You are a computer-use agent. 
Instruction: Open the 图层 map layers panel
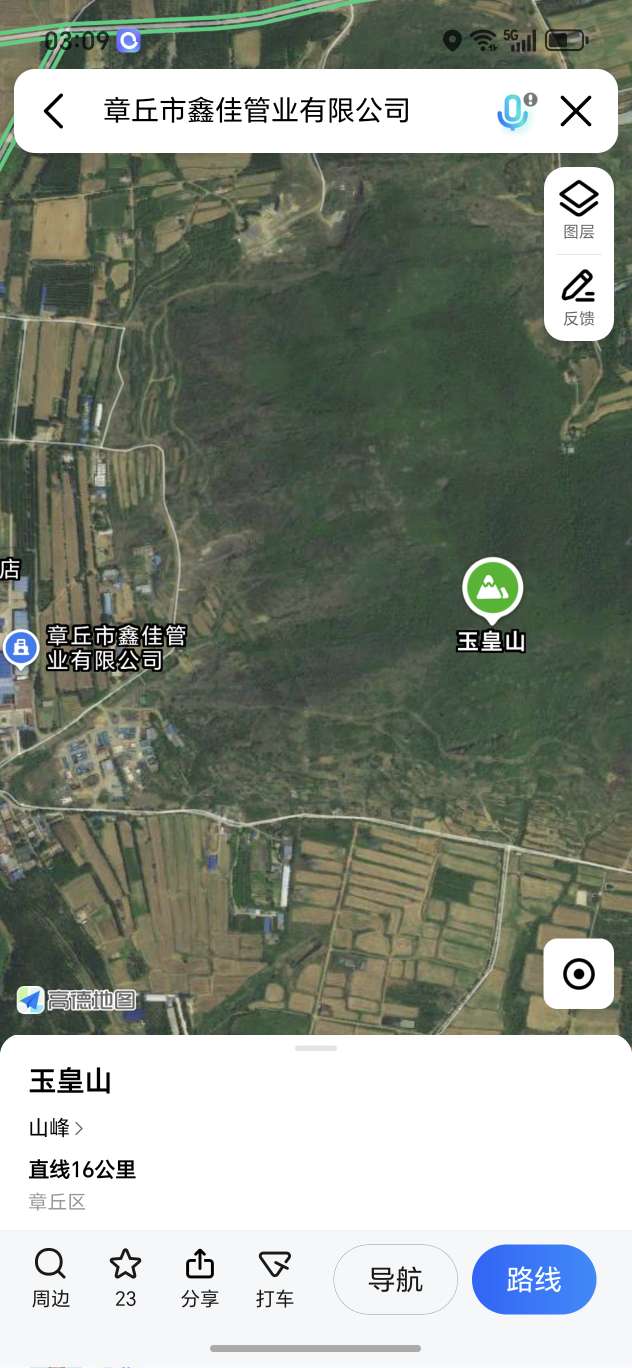(578, 211)
